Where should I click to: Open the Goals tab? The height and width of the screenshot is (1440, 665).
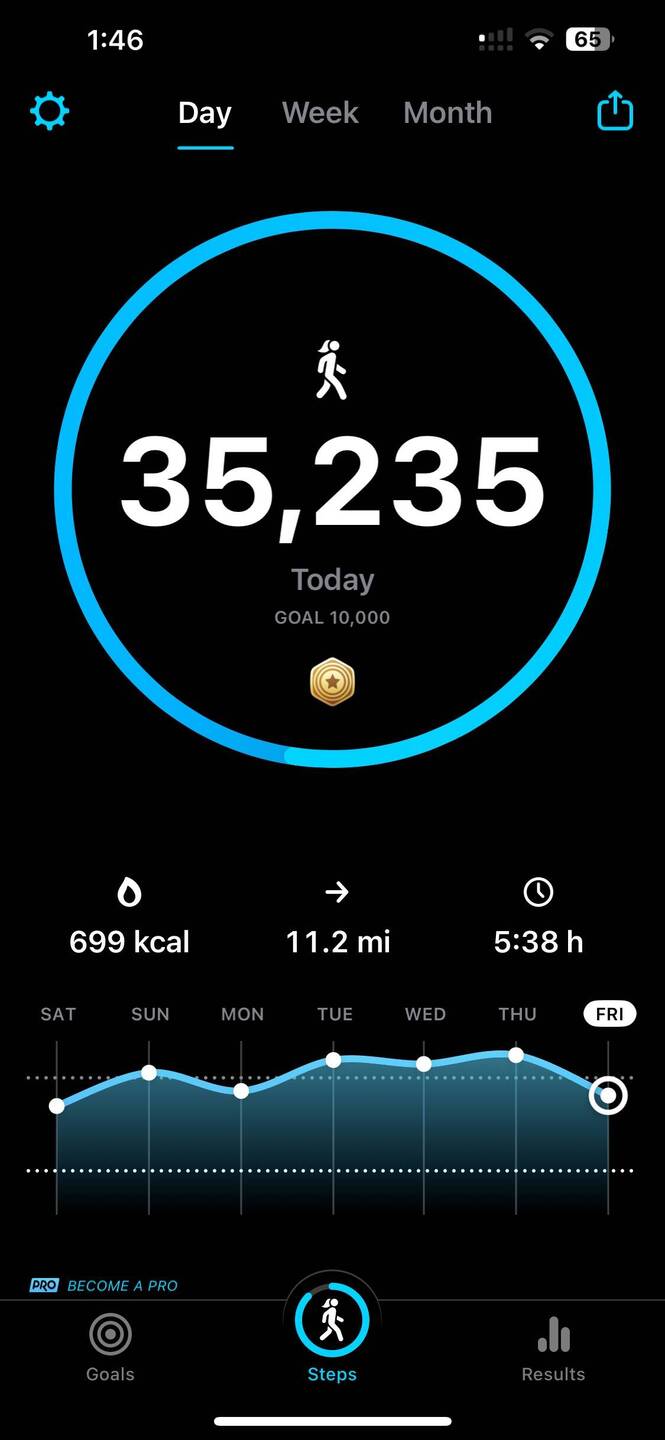tap(110, 1347)
